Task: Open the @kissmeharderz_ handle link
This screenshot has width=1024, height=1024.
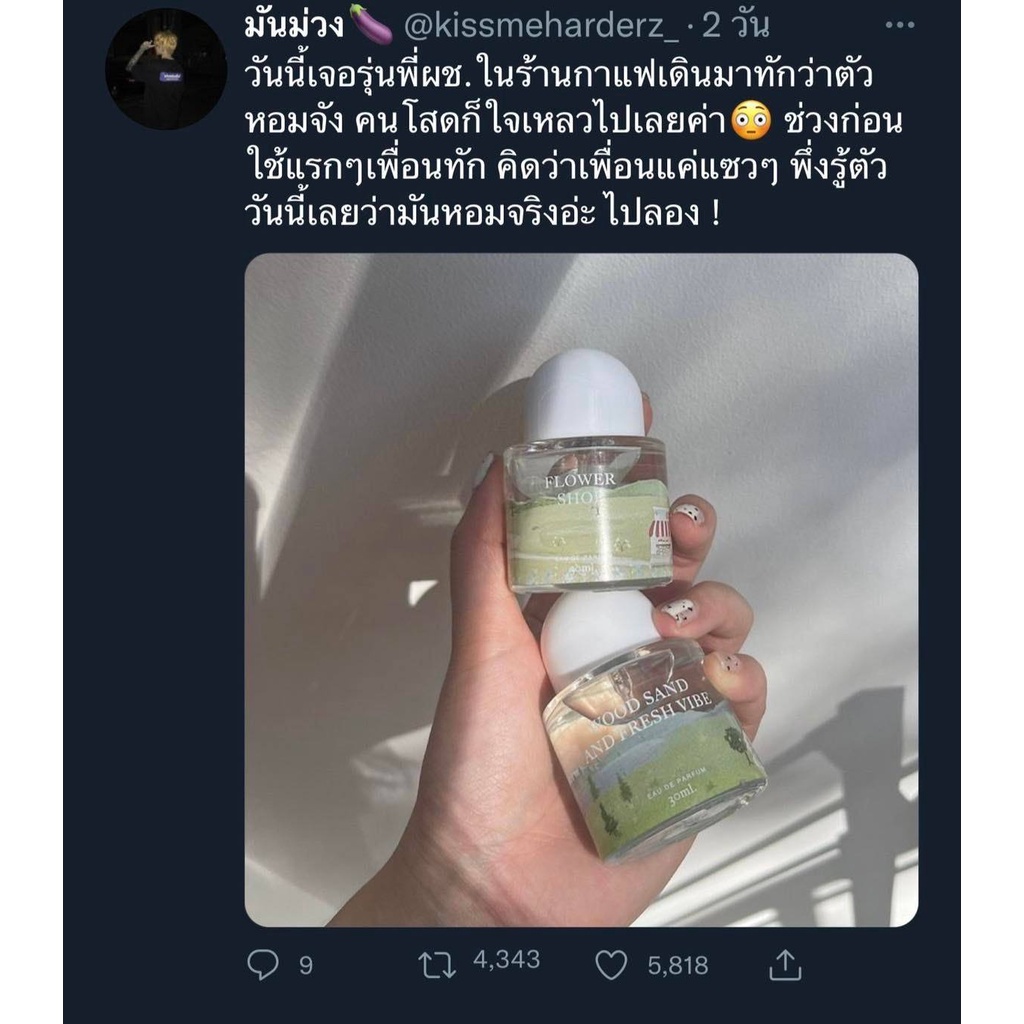Action: (542, 26)
